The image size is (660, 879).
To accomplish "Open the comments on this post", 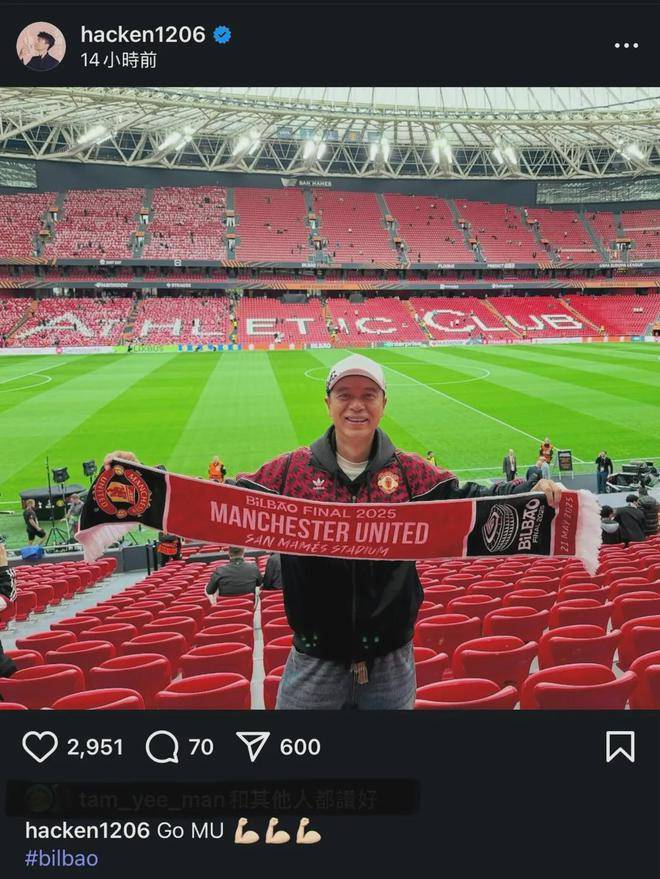I will click(x=162, y=746).
